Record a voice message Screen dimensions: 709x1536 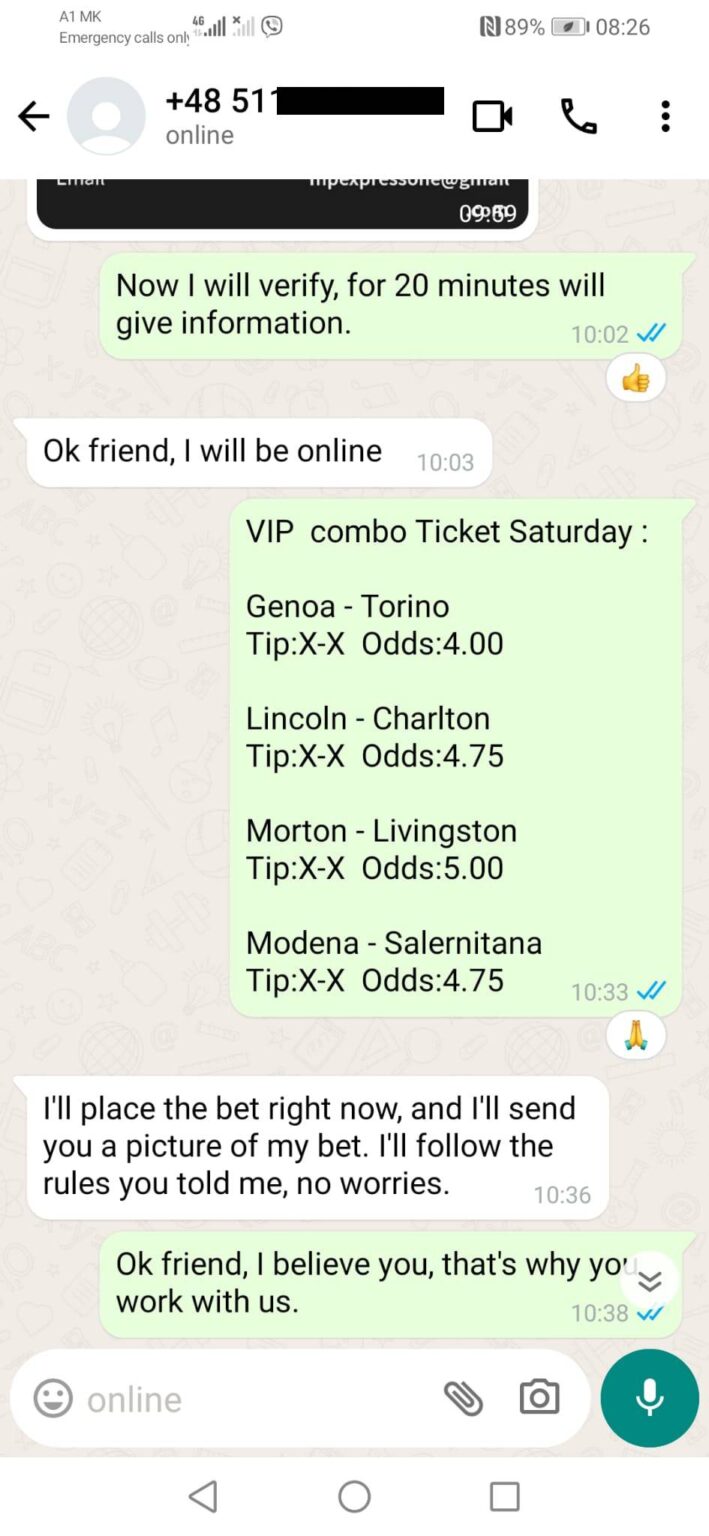click(650, 1398)
